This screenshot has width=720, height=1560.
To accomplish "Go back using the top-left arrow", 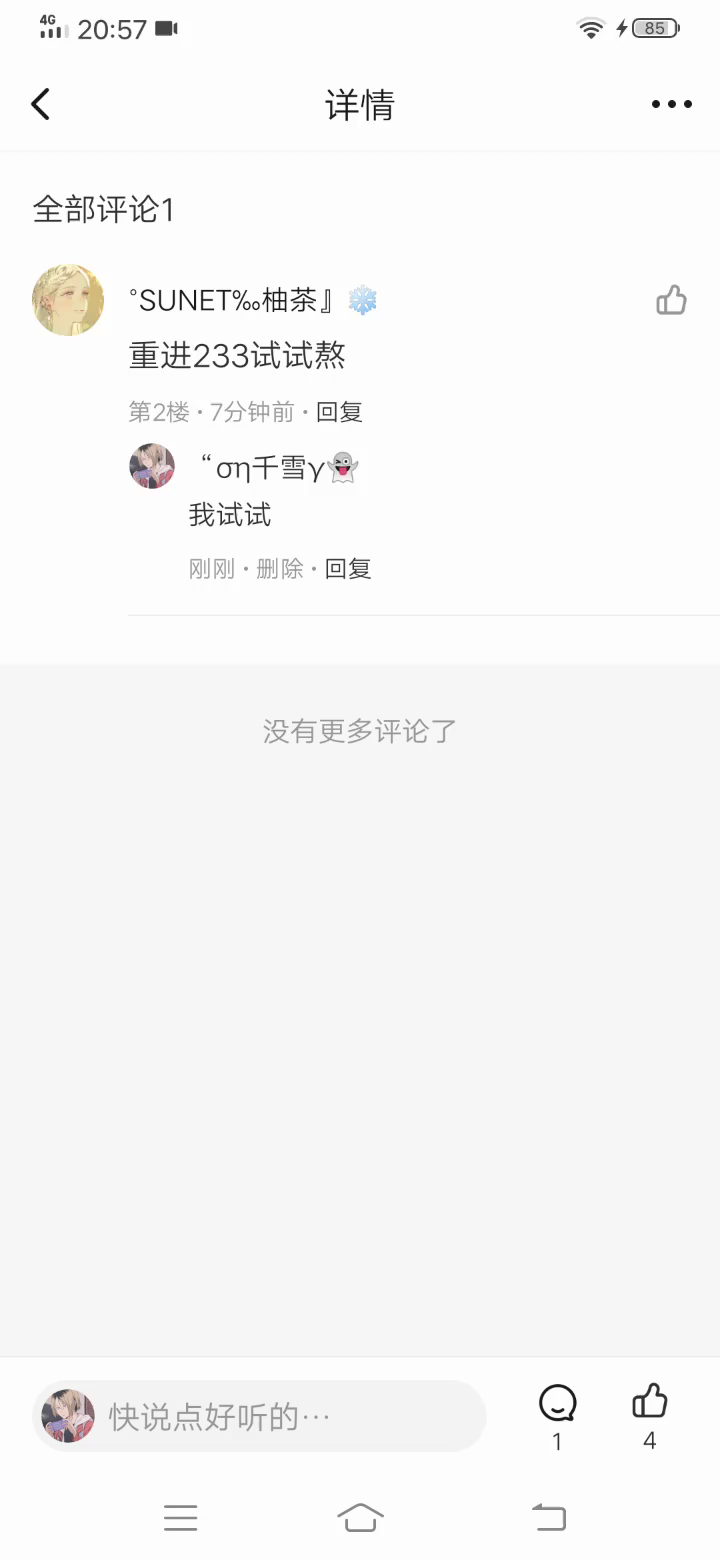I will [x=41, y=104].
